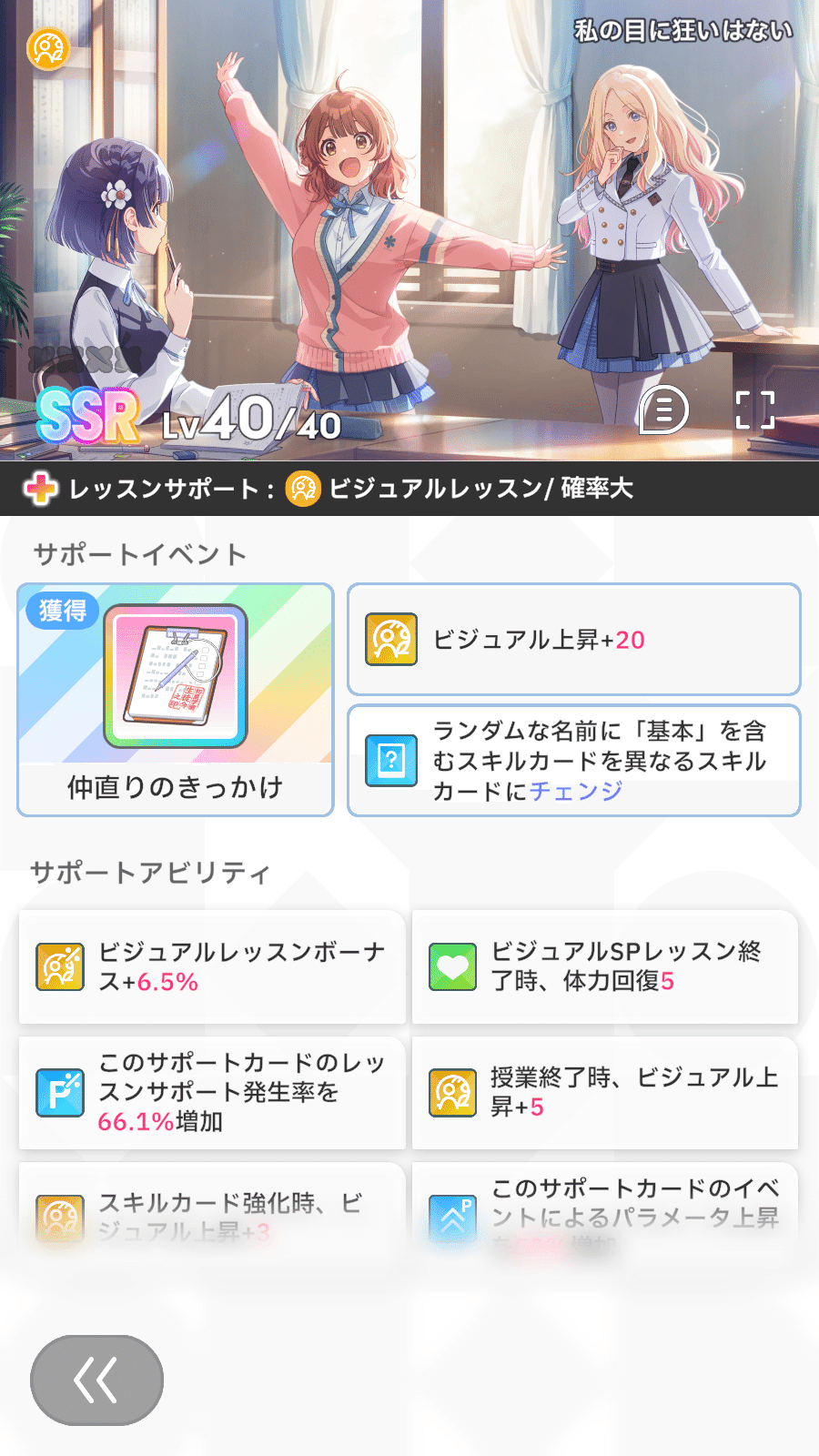Click the 獲得 badge on the support event item
Image resolution: width=819 pixels, height=1456 pixels.
click(64, 612)
